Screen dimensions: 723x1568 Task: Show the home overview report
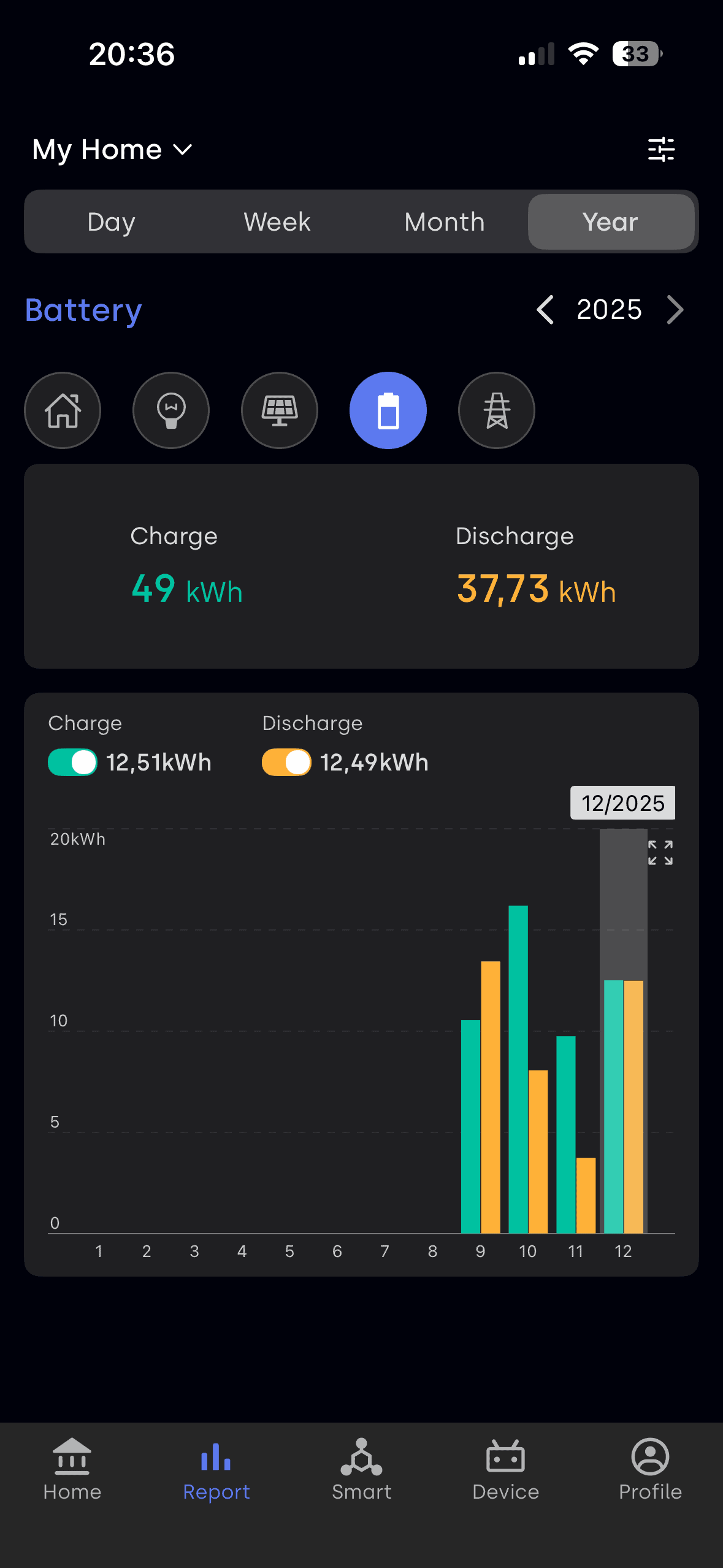pyautogui.click(x=63, y=410)
